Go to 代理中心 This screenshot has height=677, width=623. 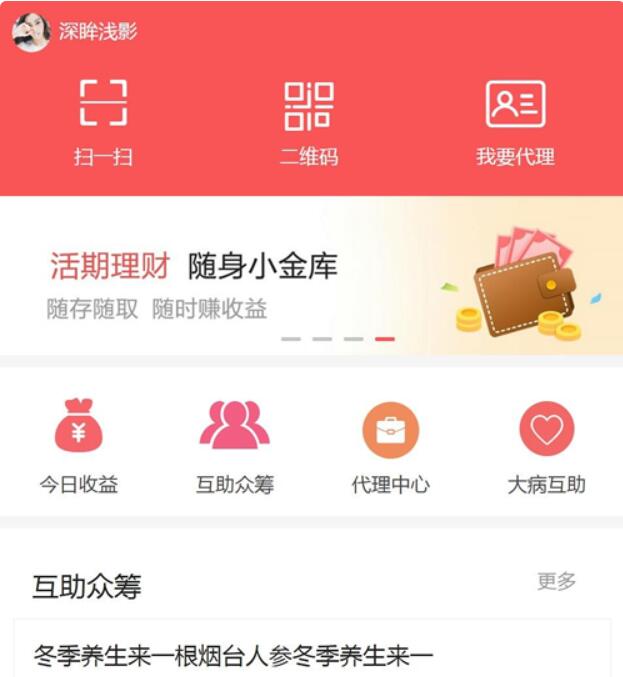[390, 445]
